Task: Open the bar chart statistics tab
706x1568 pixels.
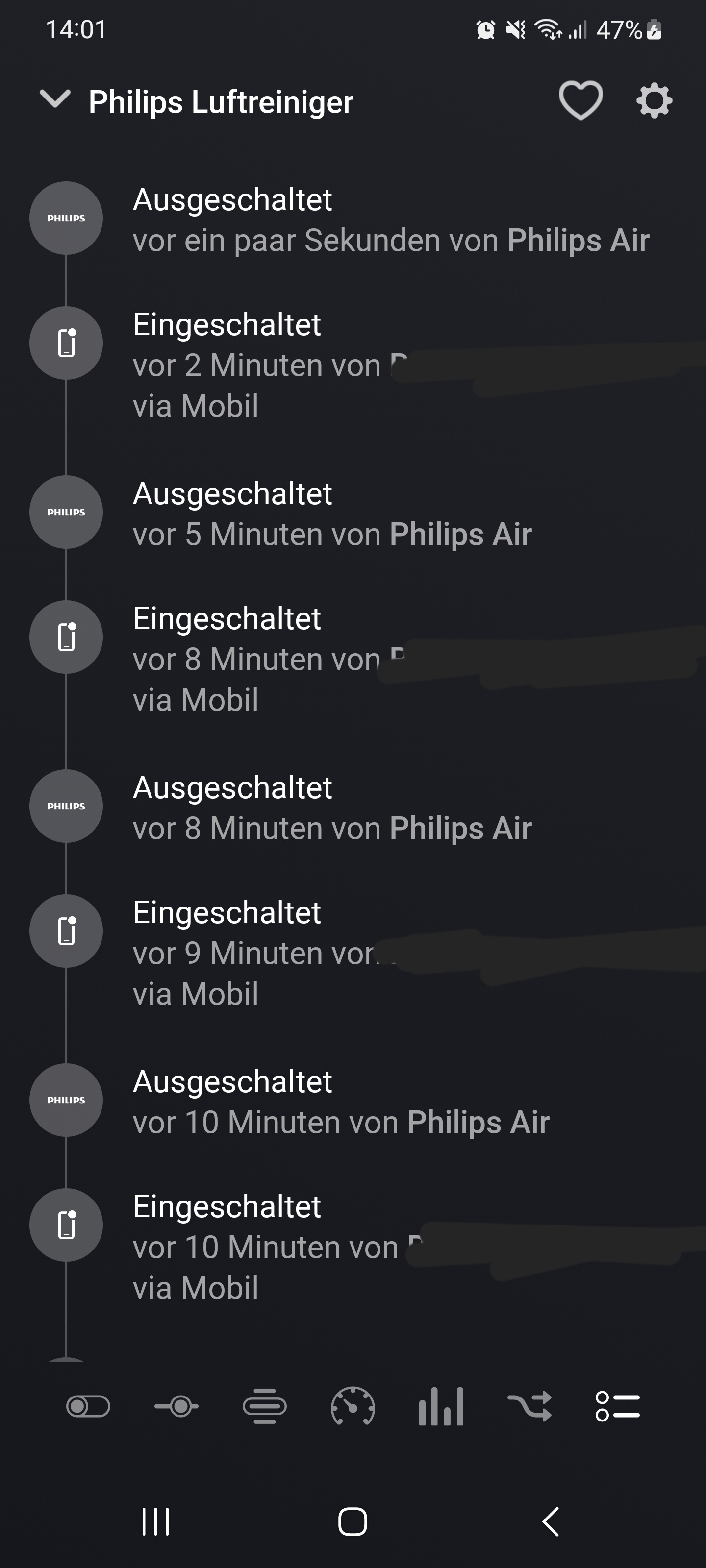Action: point(441,1407)
